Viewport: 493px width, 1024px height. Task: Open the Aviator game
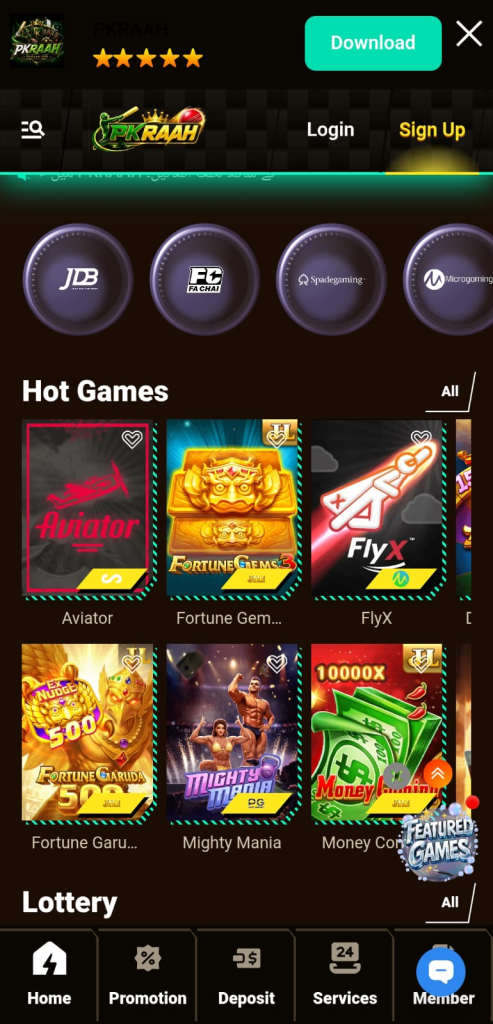click(87, 508)
